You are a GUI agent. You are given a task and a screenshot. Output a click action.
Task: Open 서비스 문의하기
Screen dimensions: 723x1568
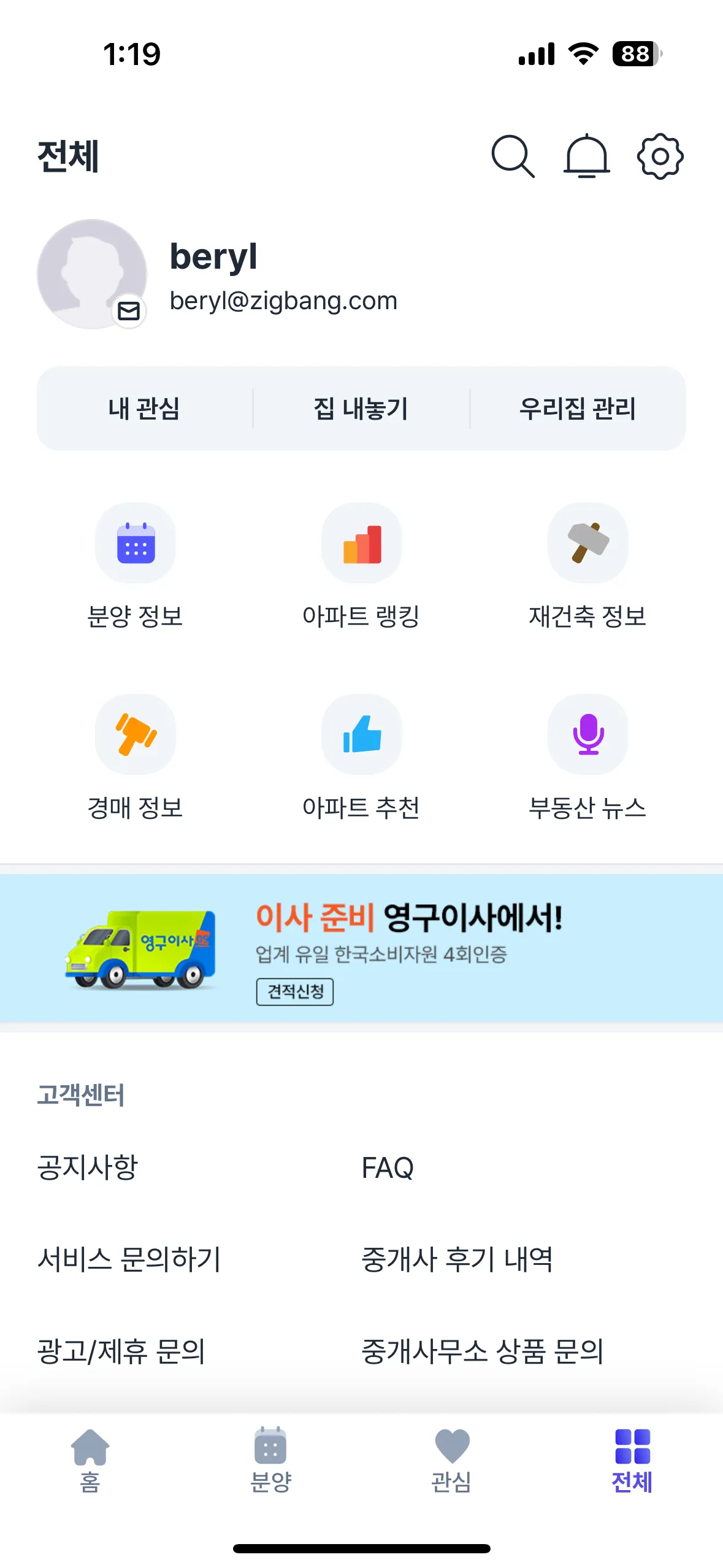(x=129, y=1259)
